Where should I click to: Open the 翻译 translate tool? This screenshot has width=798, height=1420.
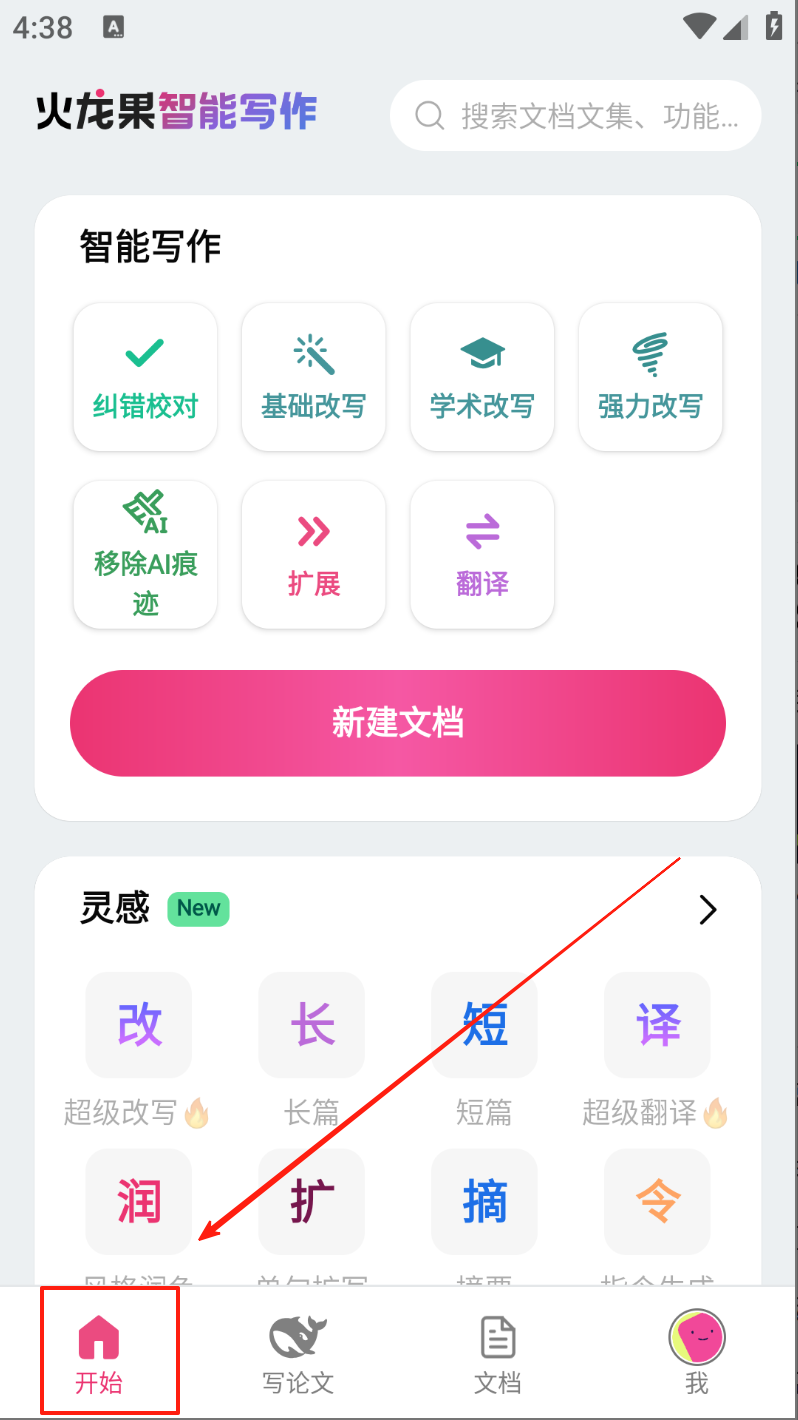(482, 555)
